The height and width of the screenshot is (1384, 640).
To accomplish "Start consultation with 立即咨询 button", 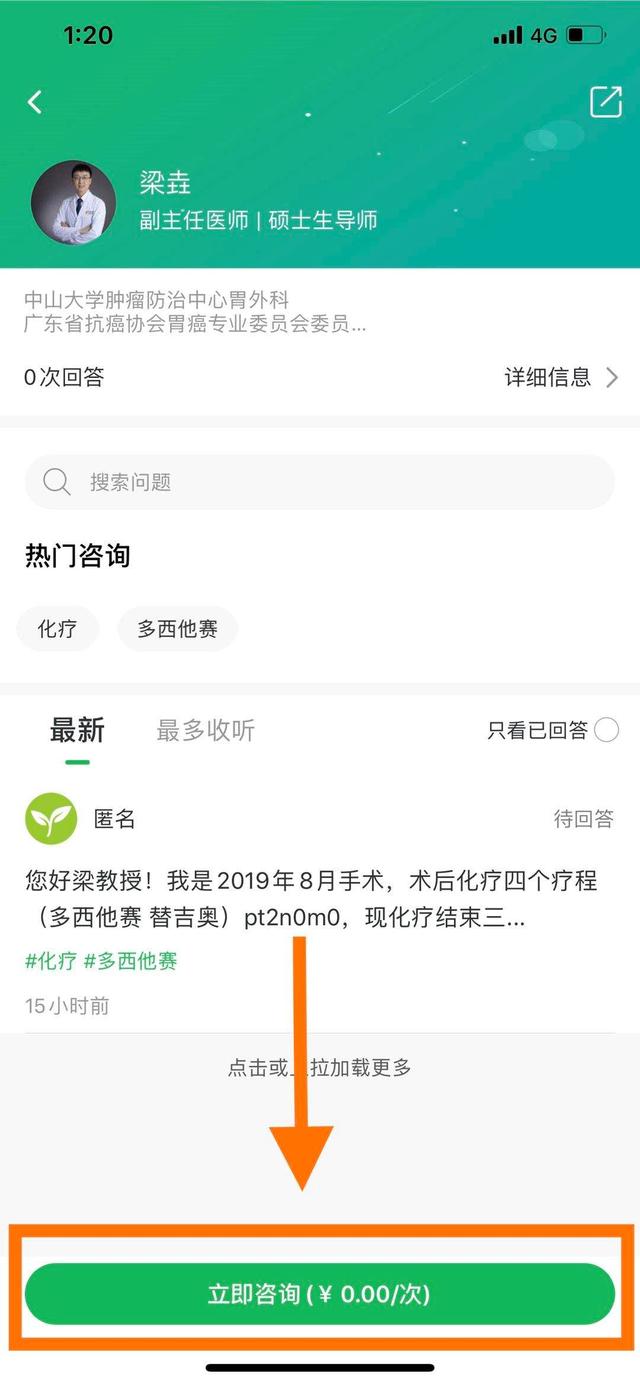I will 320,1294.
